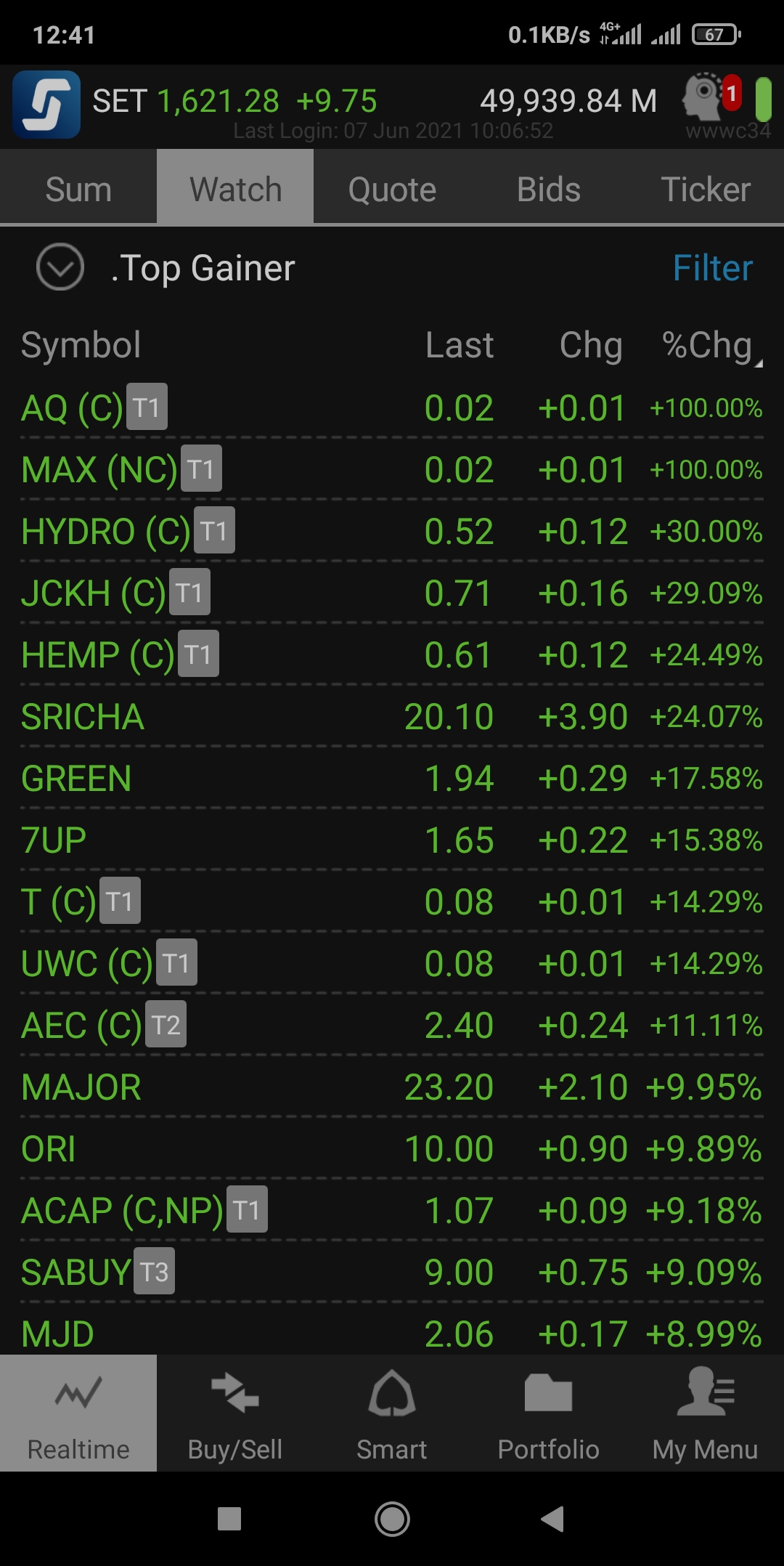The width and height of the screenshot is (784, 1566).
Task: Open the HYDRO (C) stock row
Action: click(x=392, y=531)
